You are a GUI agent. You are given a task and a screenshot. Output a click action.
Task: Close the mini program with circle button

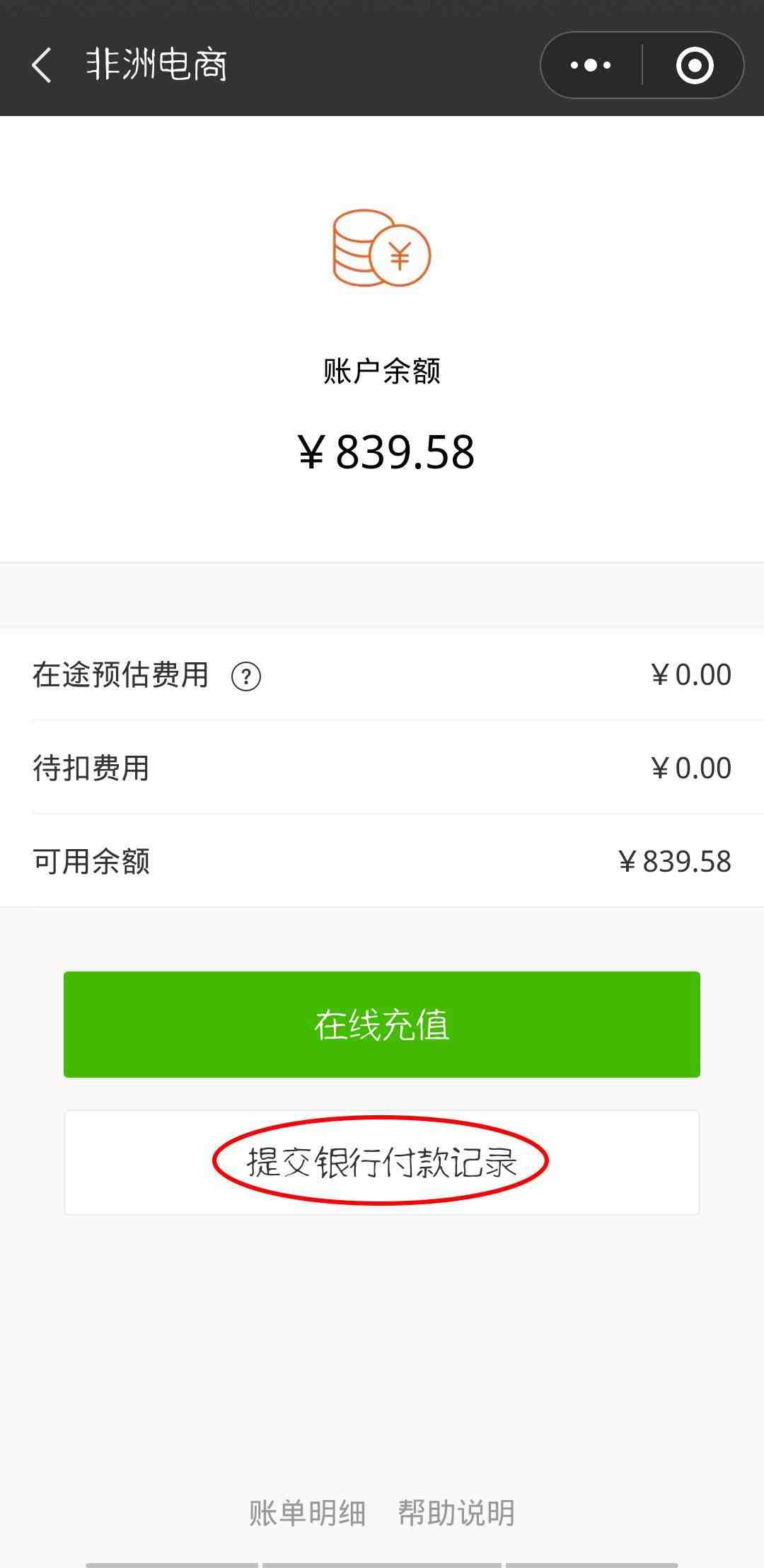coord(695,65)
